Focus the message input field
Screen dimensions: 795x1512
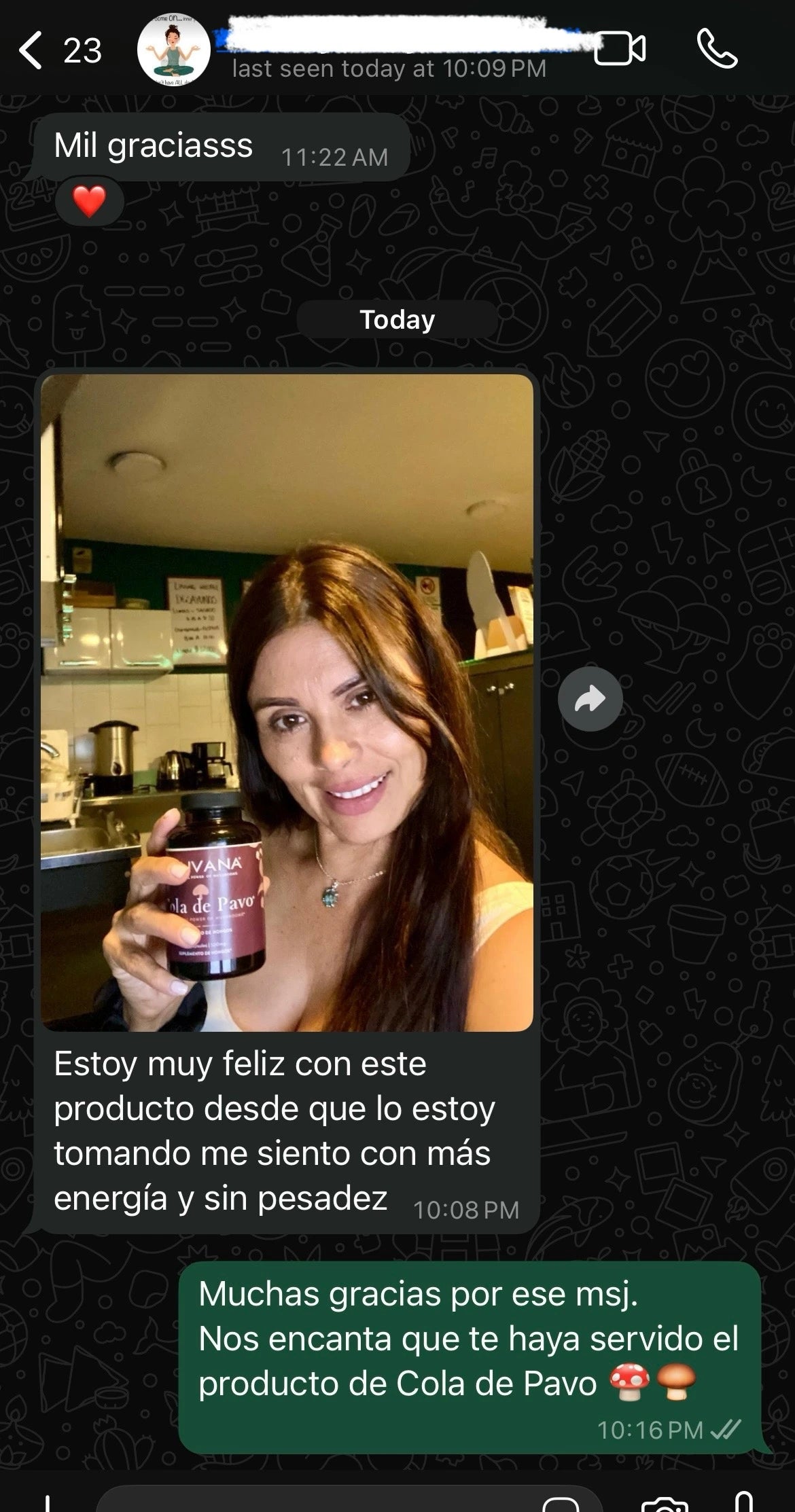319,1502
